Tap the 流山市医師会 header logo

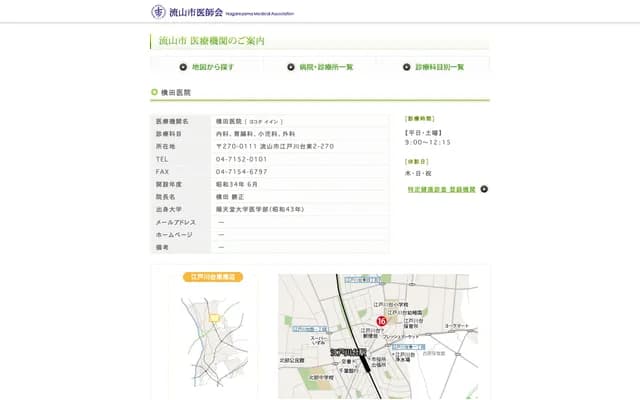point(215,12)
